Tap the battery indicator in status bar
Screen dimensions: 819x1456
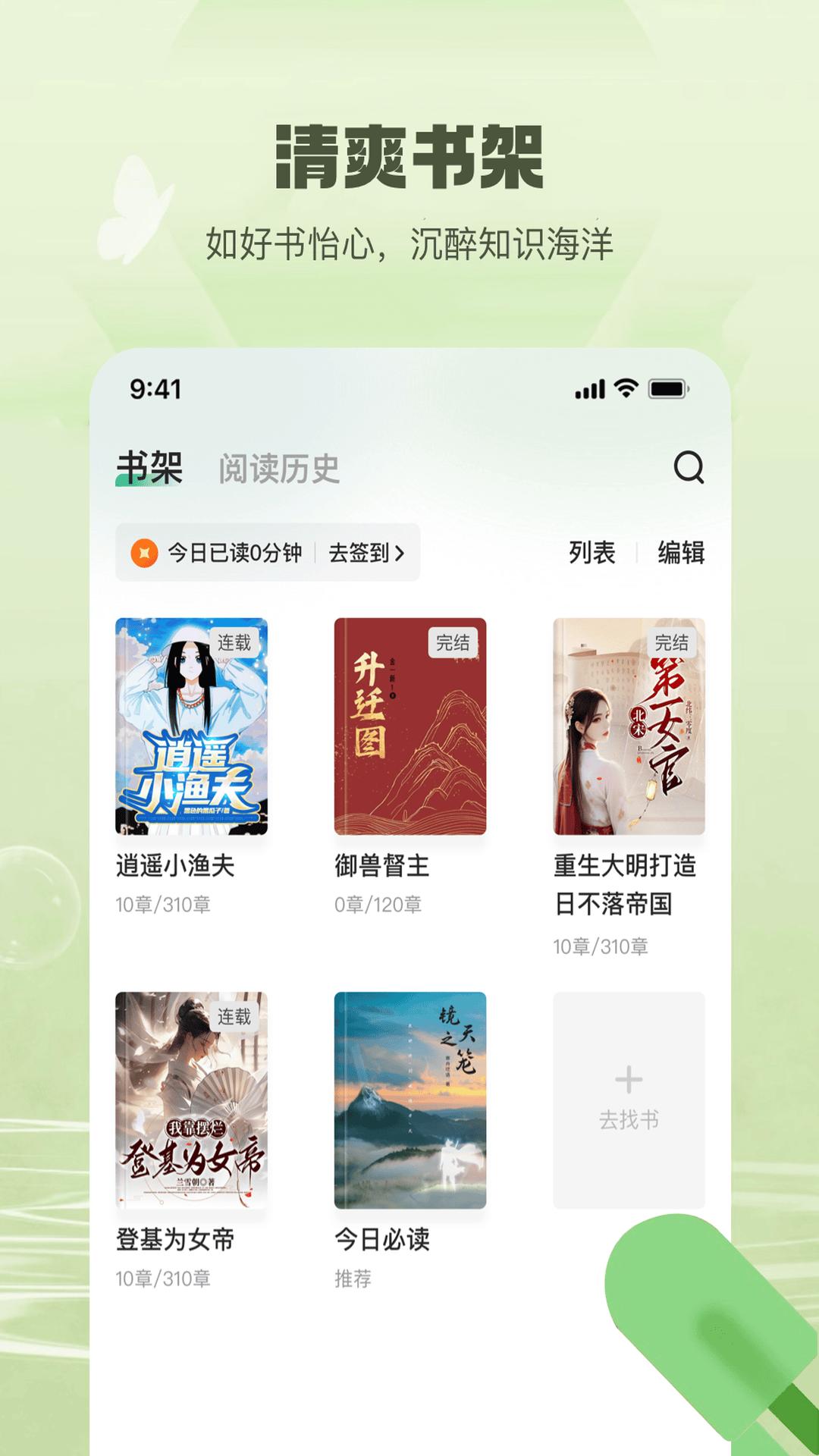(666, 388)
